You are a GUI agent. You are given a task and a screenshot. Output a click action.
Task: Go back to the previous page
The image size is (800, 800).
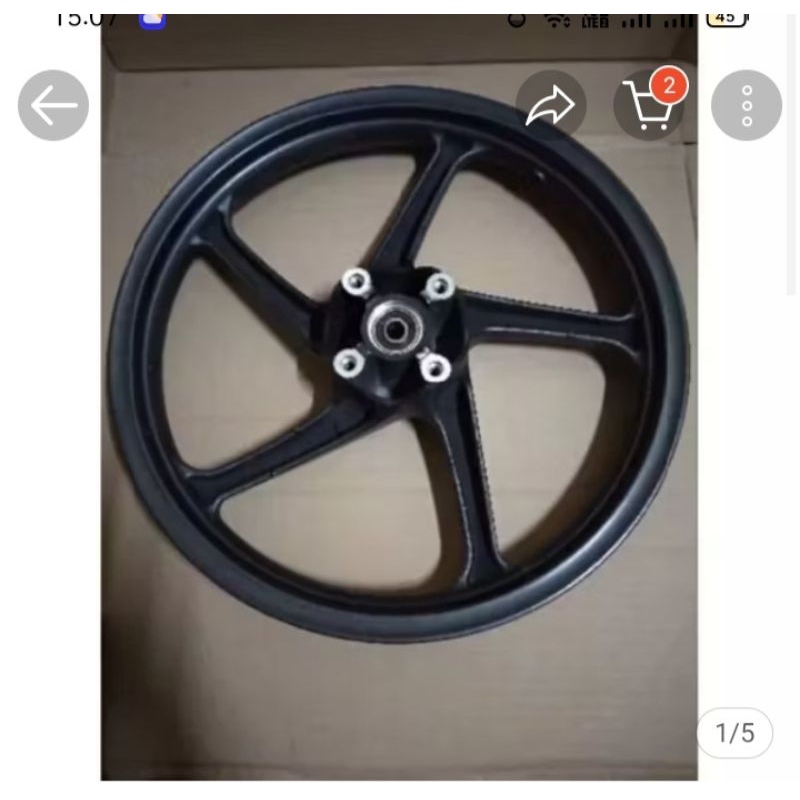tap(53, 106)
